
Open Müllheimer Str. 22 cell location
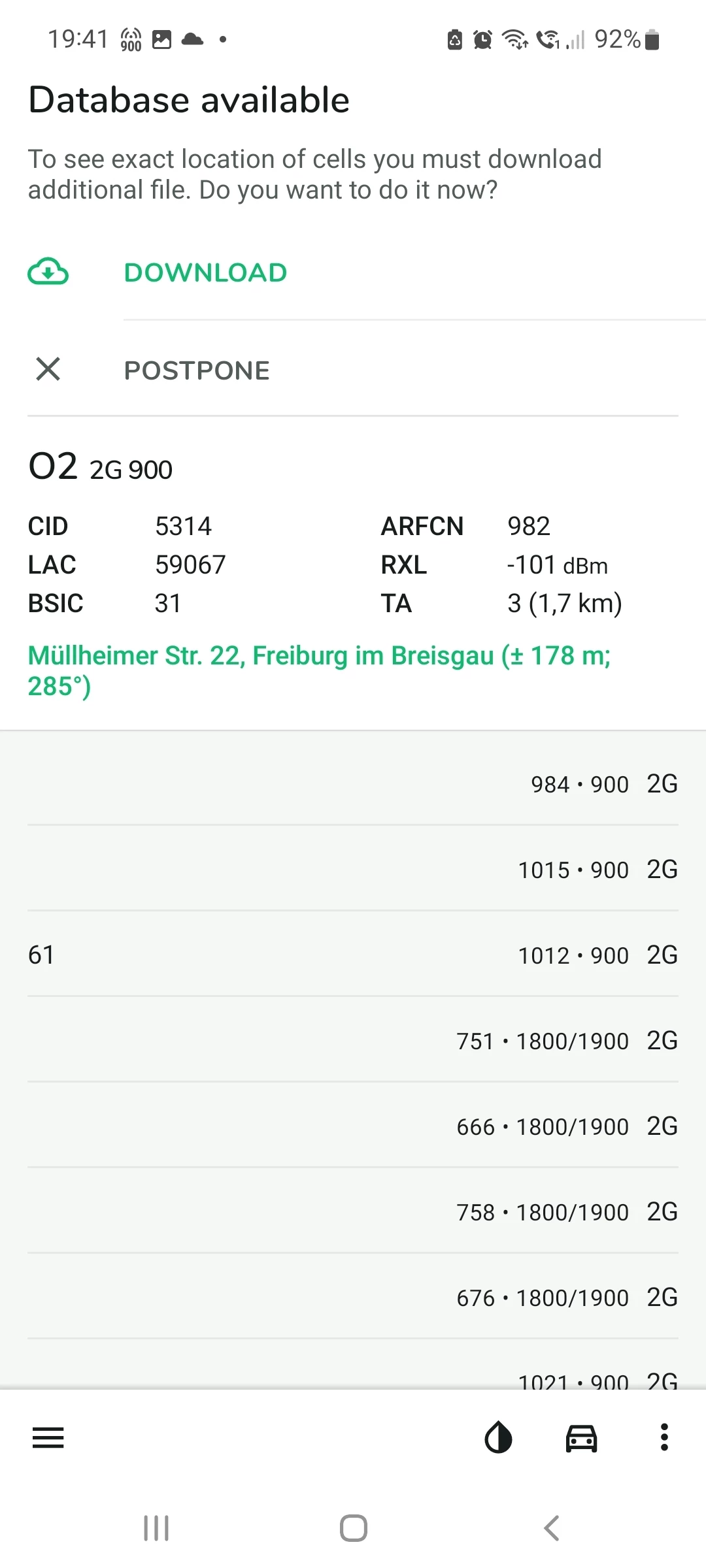(319, 670)
